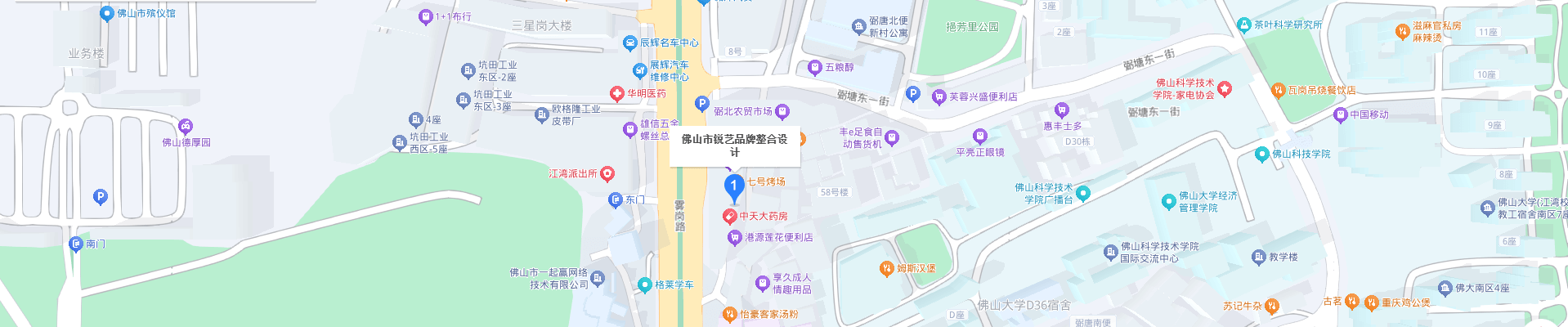Select the 华明医药 map marker
The width and height of the screenshot is (1568, 327).
click(617, 94)
